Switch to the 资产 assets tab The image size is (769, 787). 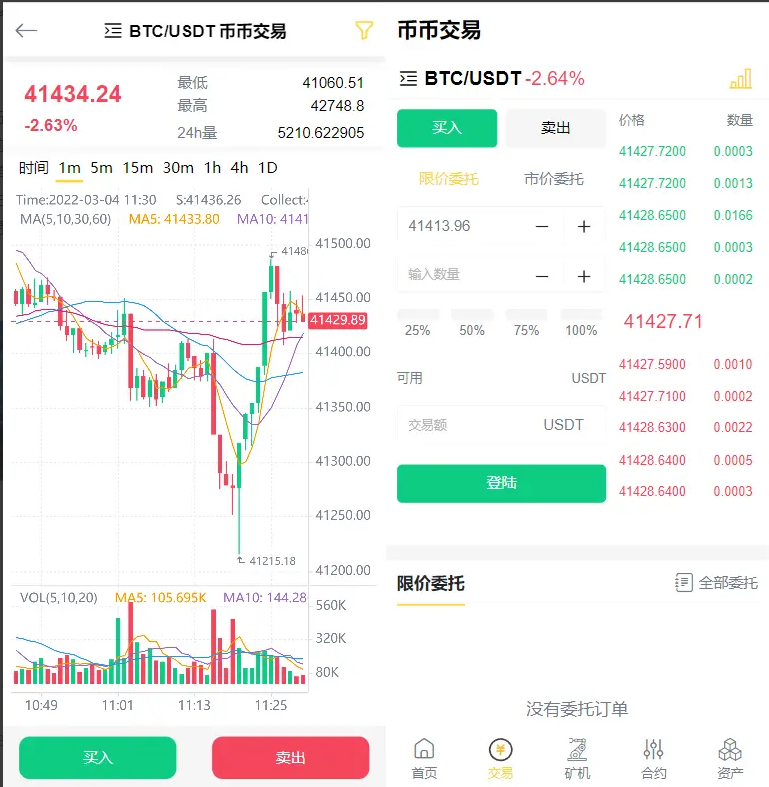730,759
